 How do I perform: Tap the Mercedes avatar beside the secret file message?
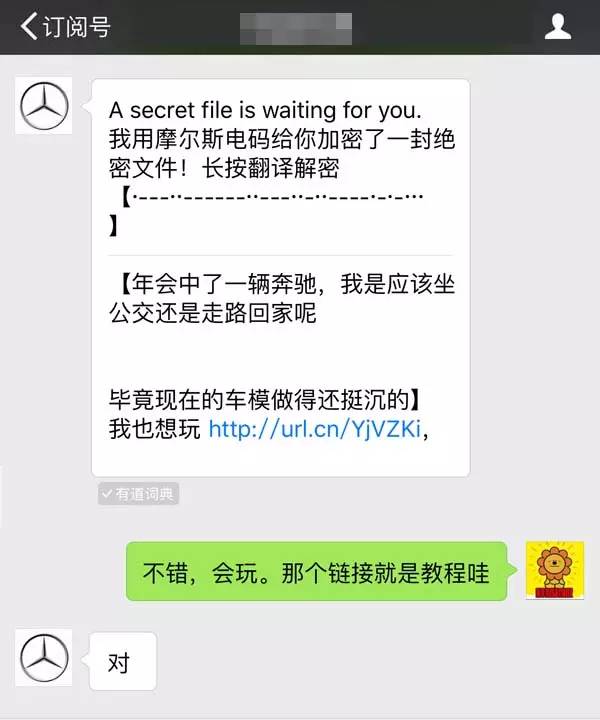(44, 106)
